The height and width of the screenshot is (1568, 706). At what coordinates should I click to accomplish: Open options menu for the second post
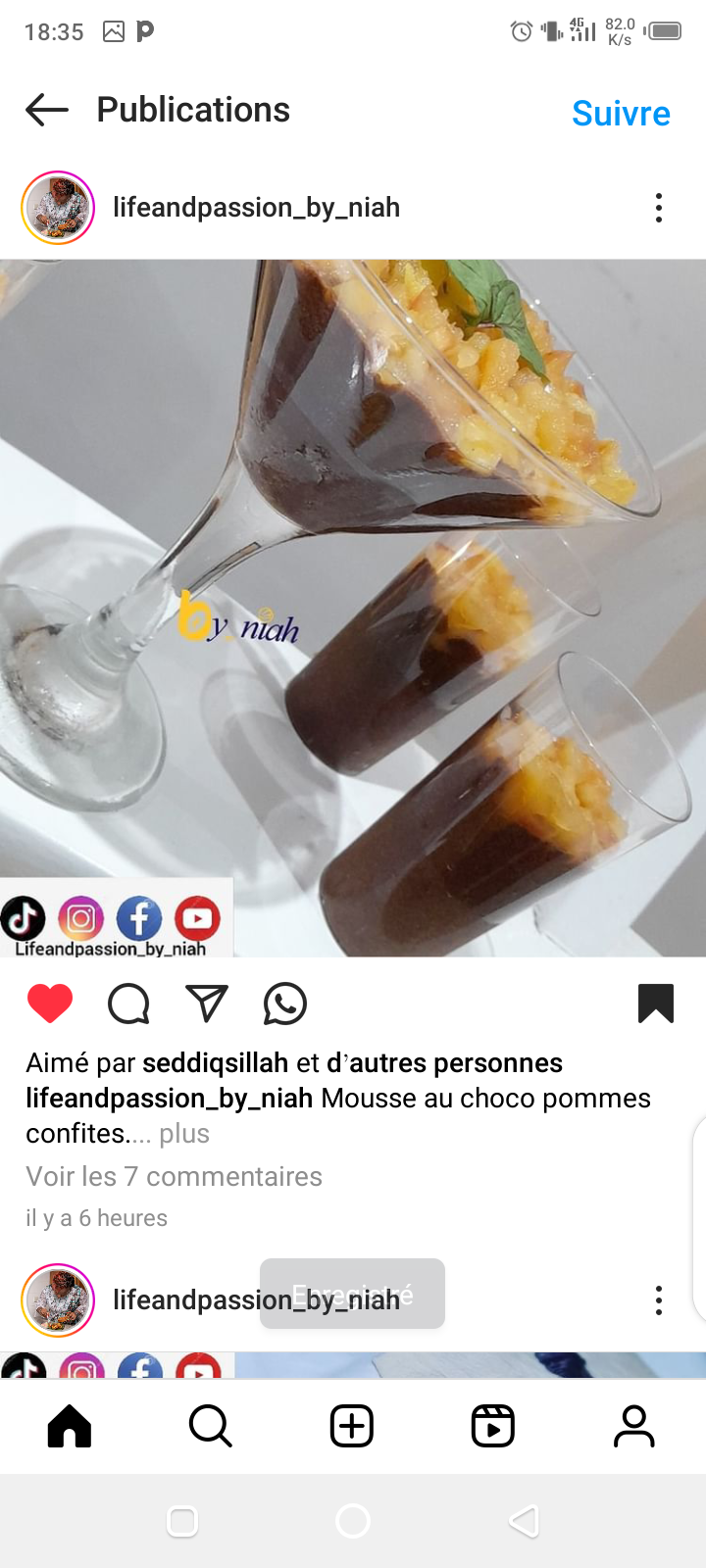point(658,1300)
